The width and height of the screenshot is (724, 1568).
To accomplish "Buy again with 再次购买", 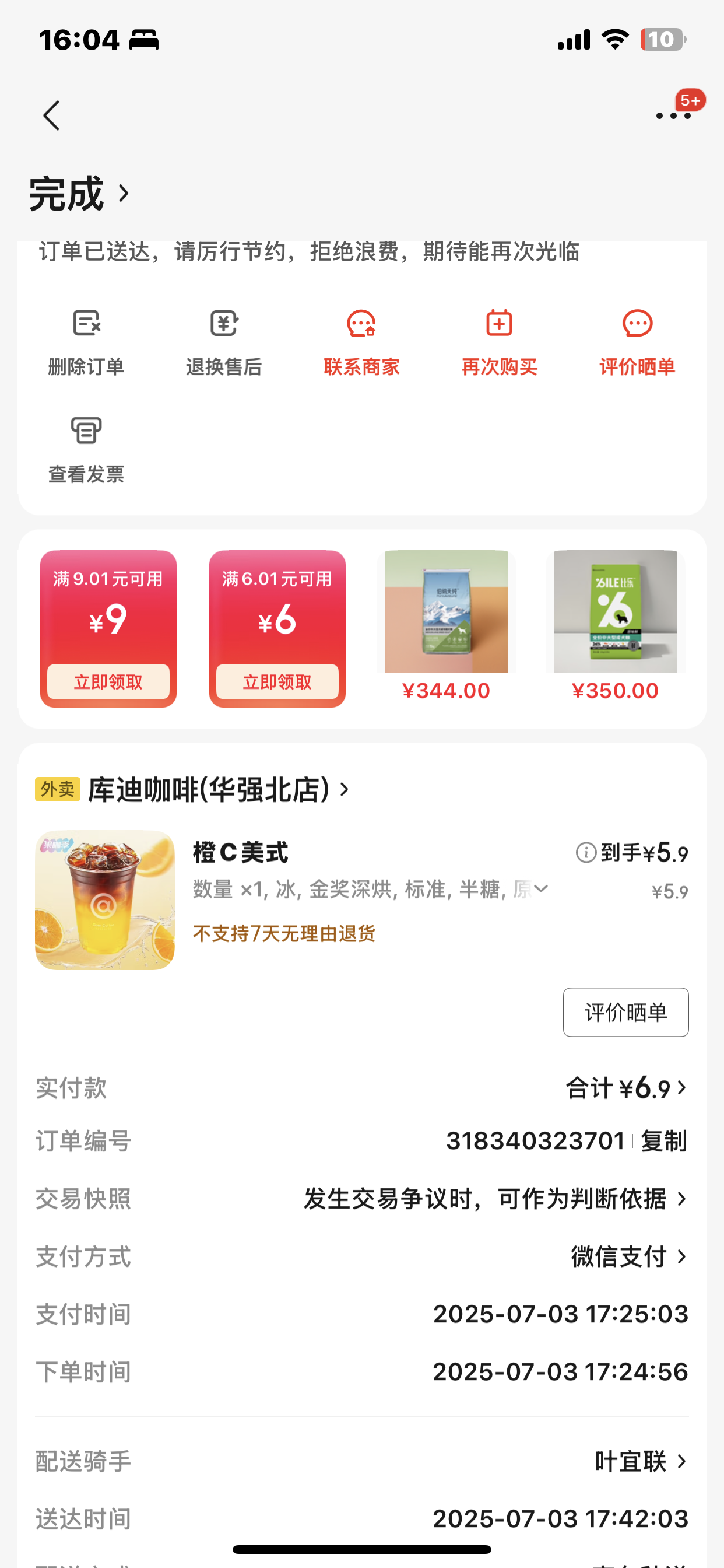I will pyautogui.click(x=499, y=342).
